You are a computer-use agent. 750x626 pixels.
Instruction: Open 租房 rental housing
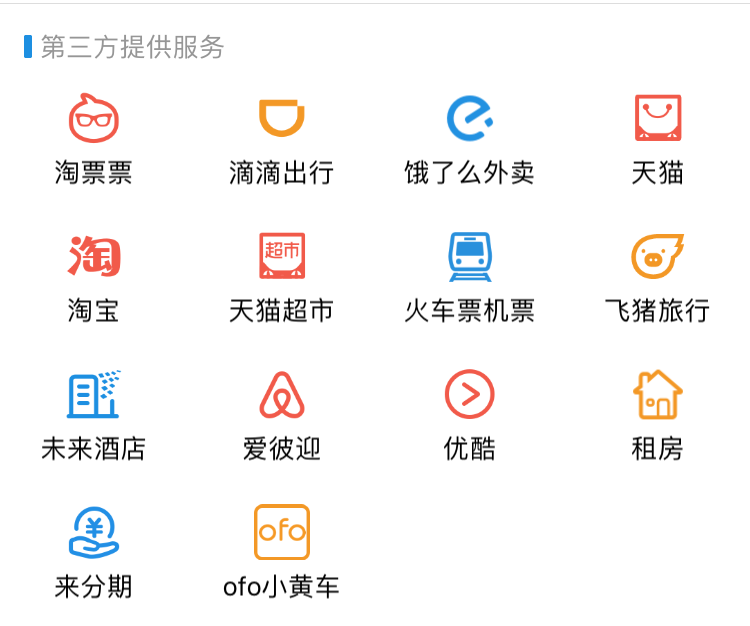(x=657, y=395)
